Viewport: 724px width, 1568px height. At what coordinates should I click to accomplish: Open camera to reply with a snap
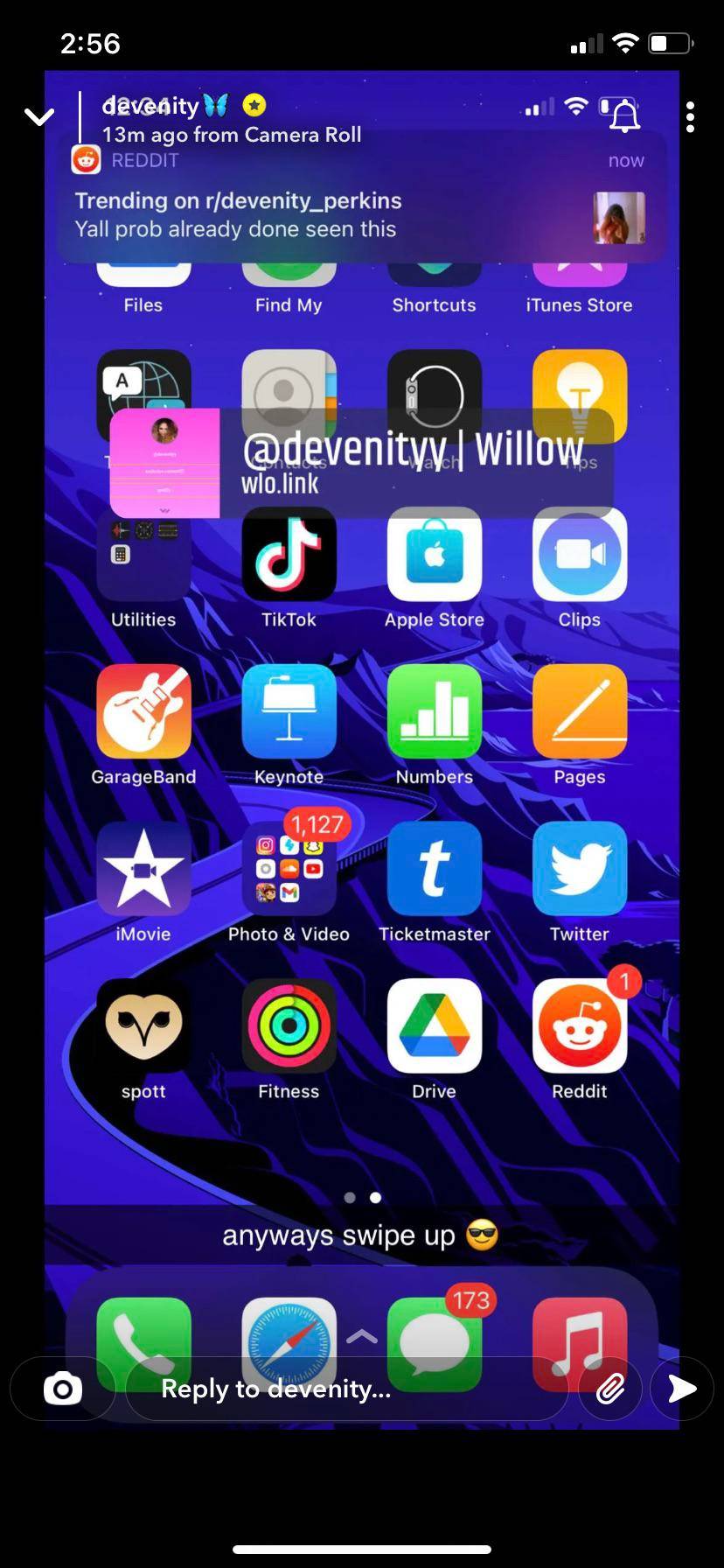62,1389
